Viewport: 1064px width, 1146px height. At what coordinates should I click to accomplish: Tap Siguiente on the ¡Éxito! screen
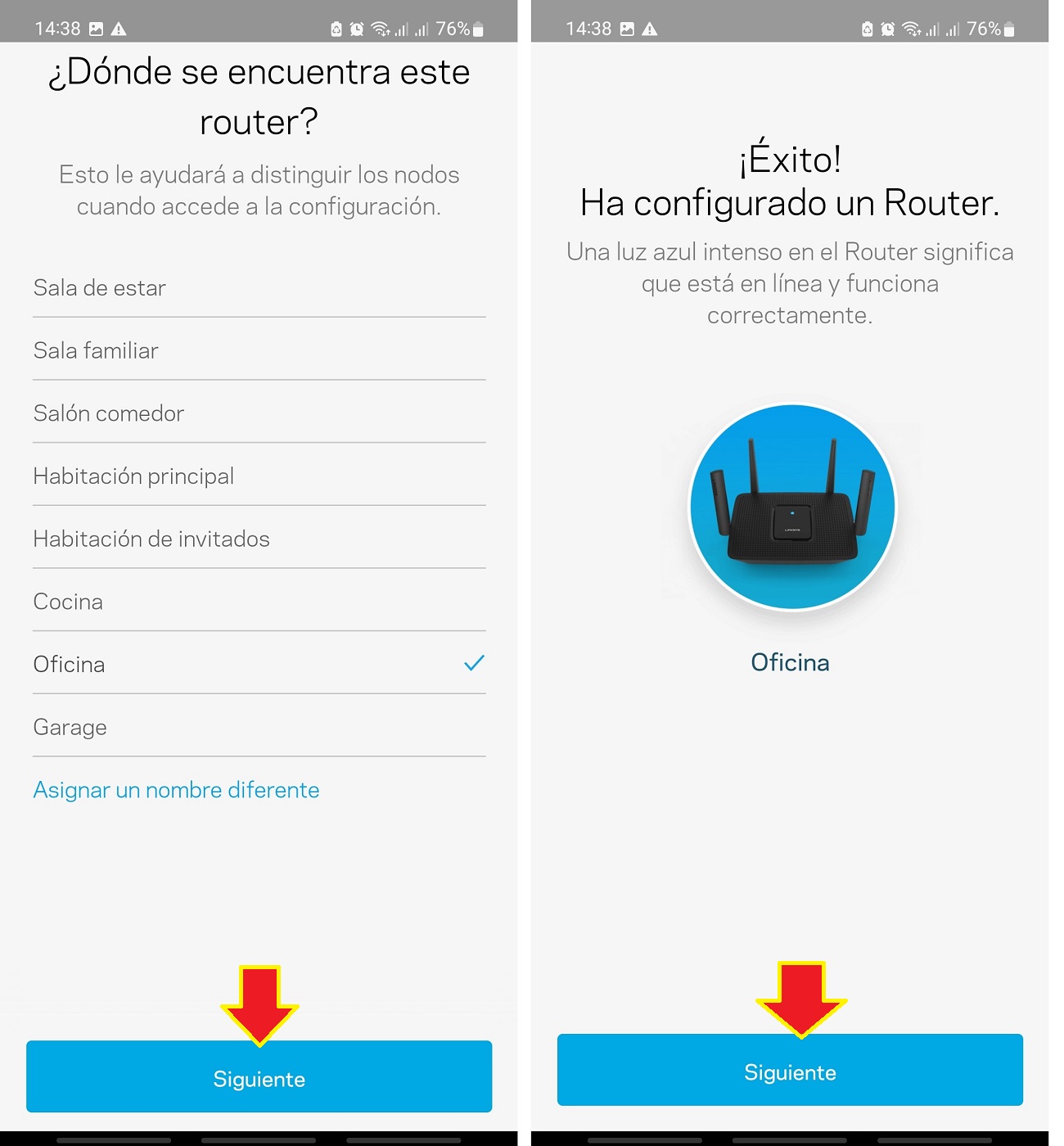click(790, 1072)
